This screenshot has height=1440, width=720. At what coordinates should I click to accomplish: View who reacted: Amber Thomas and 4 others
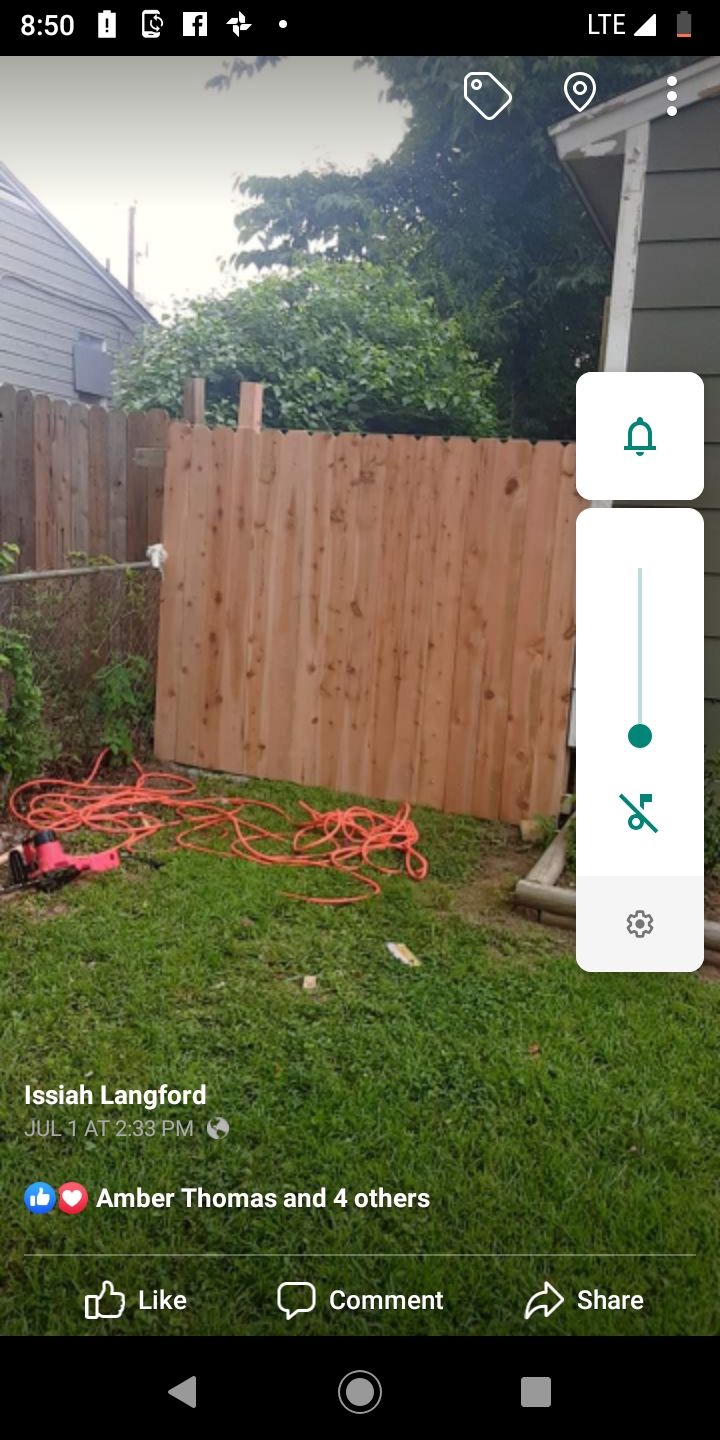262,1197
